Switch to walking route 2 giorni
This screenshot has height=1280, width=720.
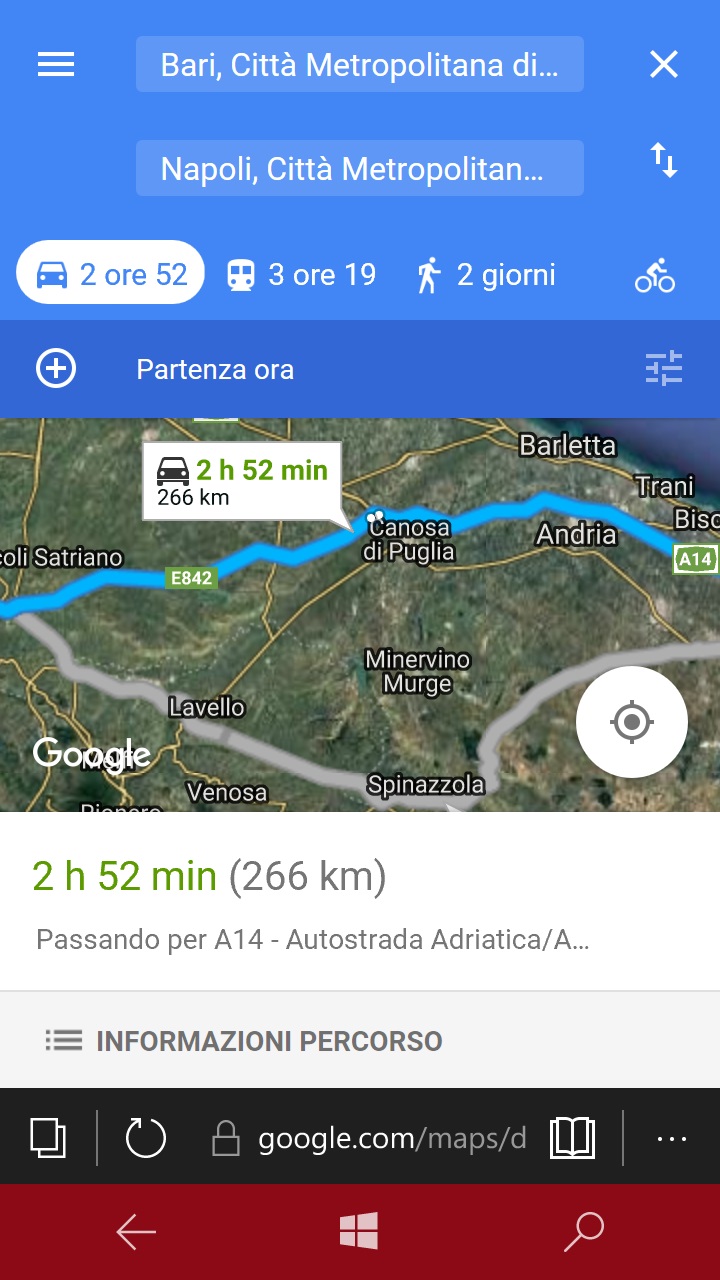[486, 275]
